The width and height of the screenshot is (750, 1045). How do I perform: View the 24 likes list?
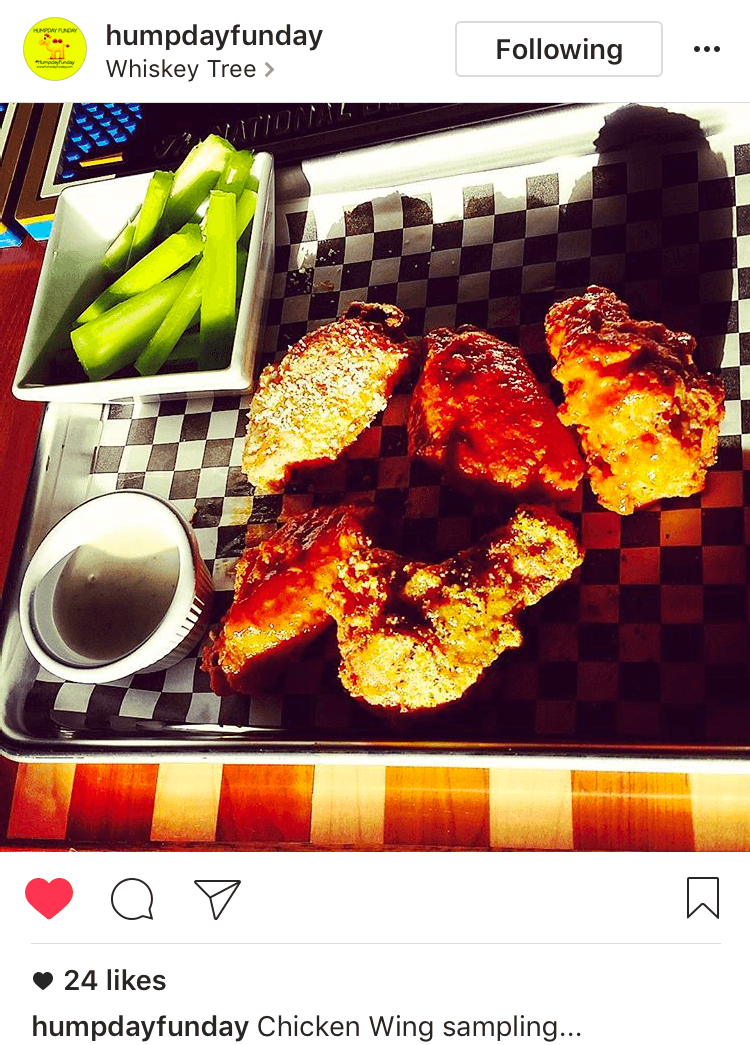(x=114, y=980)
